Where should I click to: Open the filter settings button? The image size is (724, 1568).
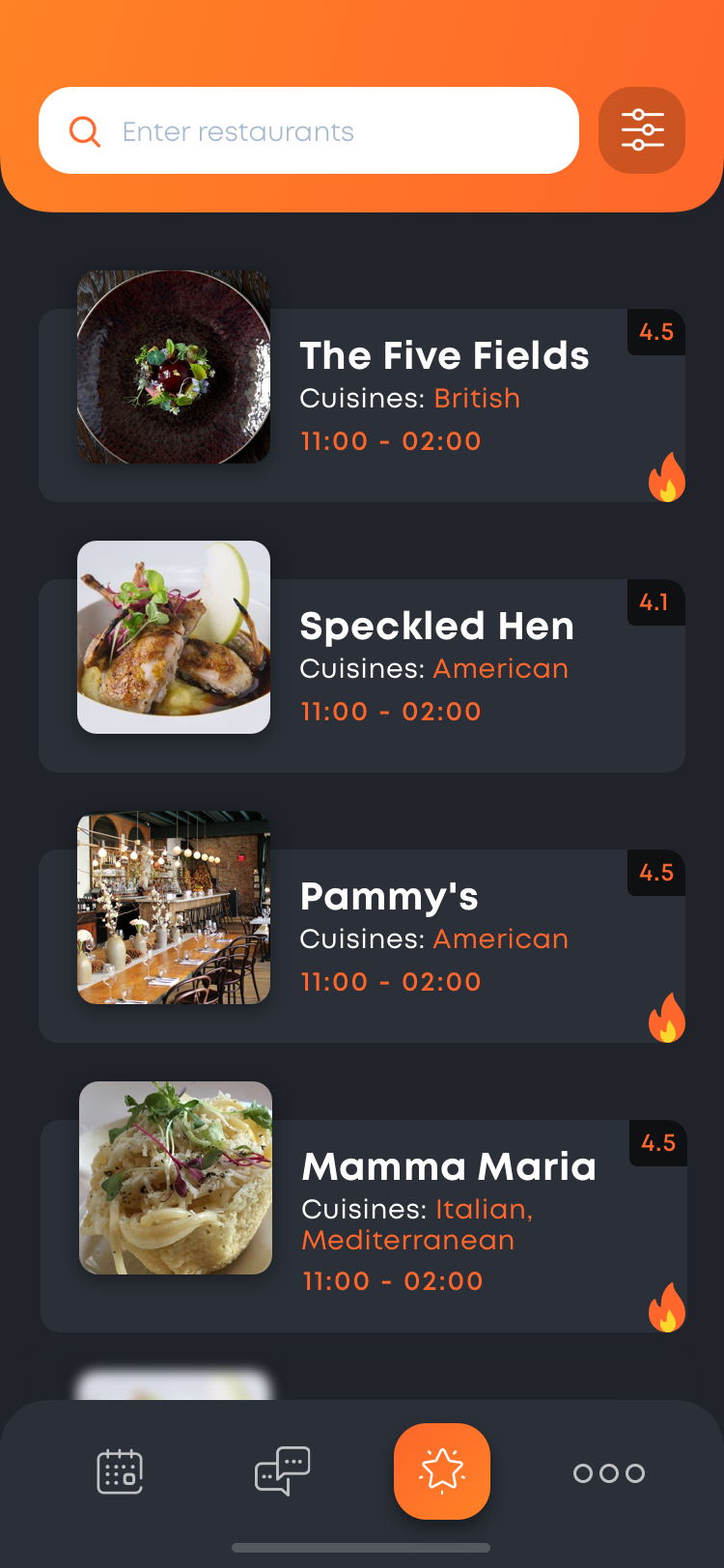[642, 131]
